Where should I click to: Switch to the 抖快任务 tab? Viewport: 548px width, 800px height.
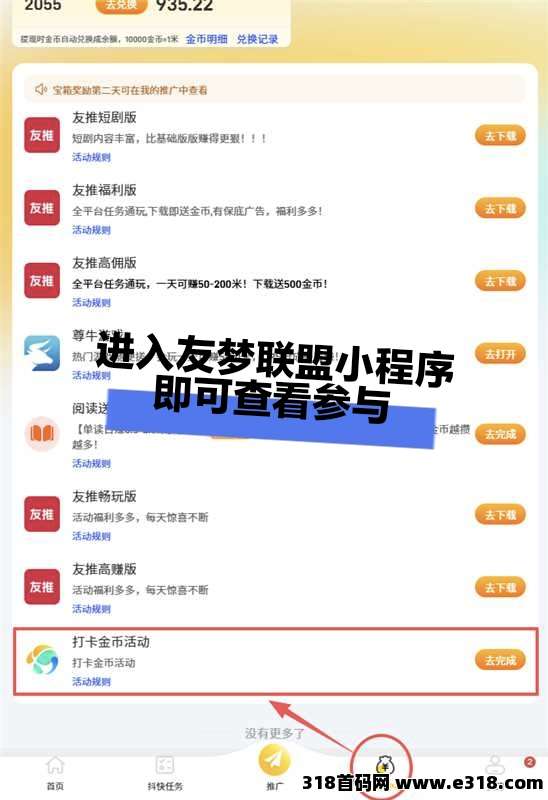coord(165,773)
